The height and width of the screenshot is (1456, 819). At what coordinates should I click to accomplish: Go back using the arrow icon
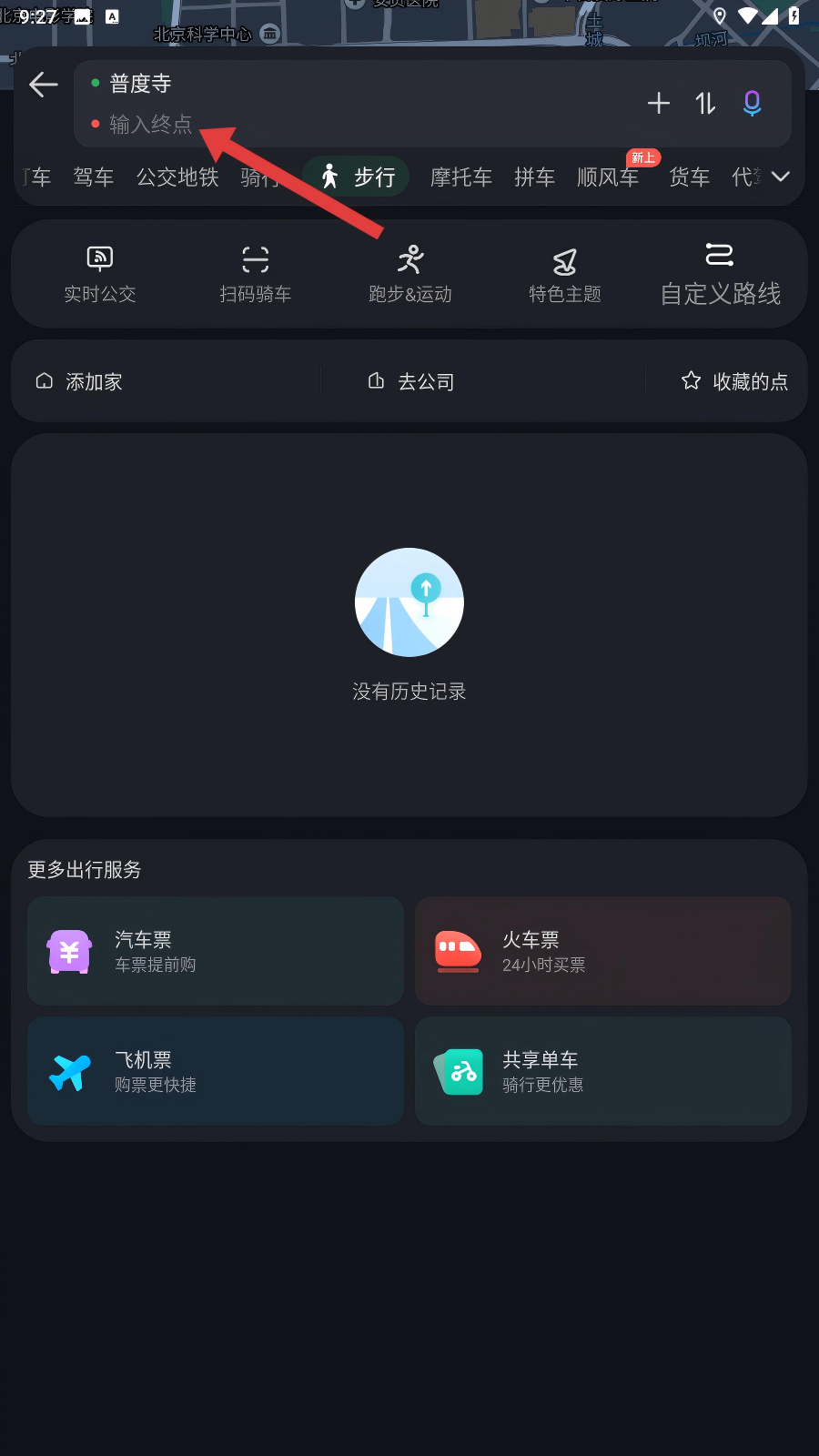pos(43,85)
